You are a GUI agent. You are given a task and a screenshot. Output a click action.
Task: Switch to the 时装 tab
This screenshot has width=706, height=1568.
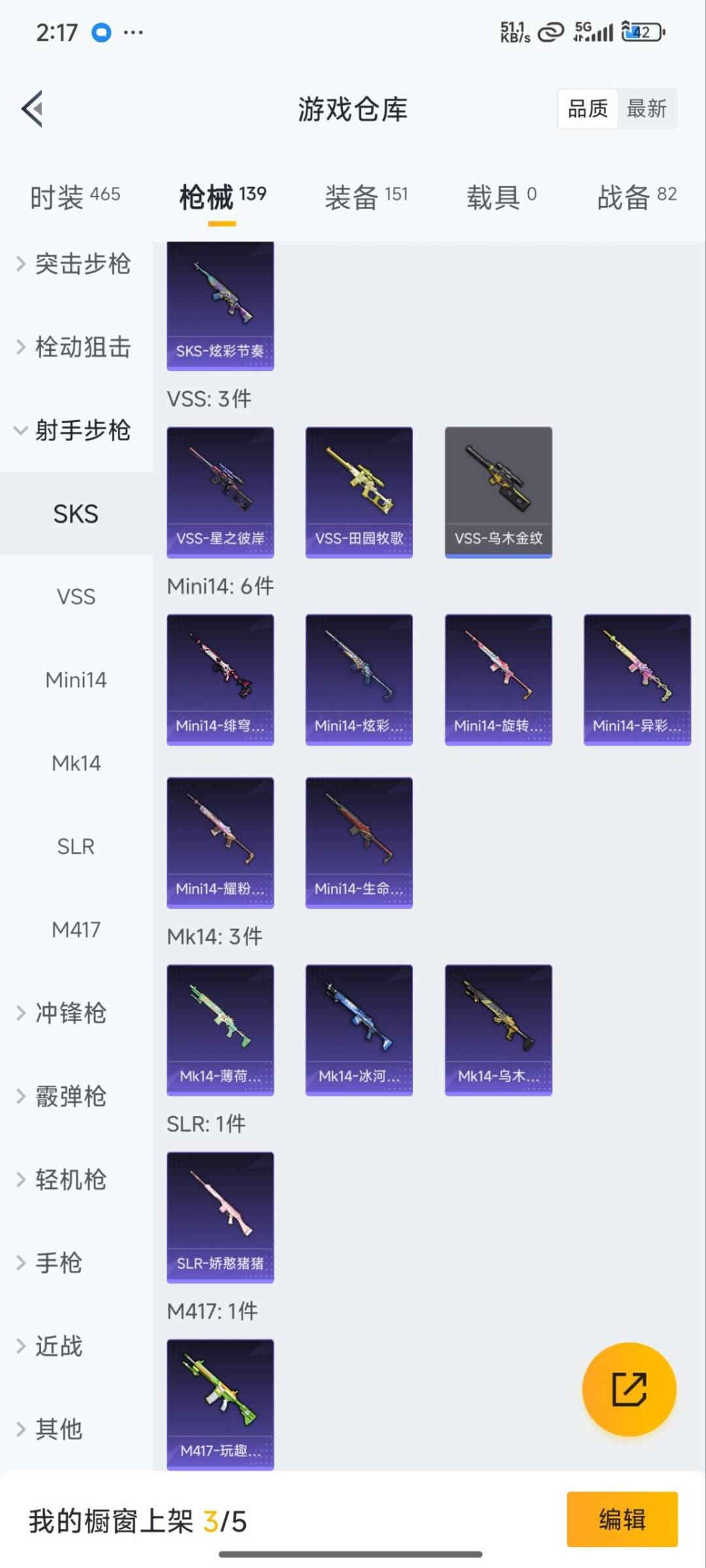click(75, 196)
